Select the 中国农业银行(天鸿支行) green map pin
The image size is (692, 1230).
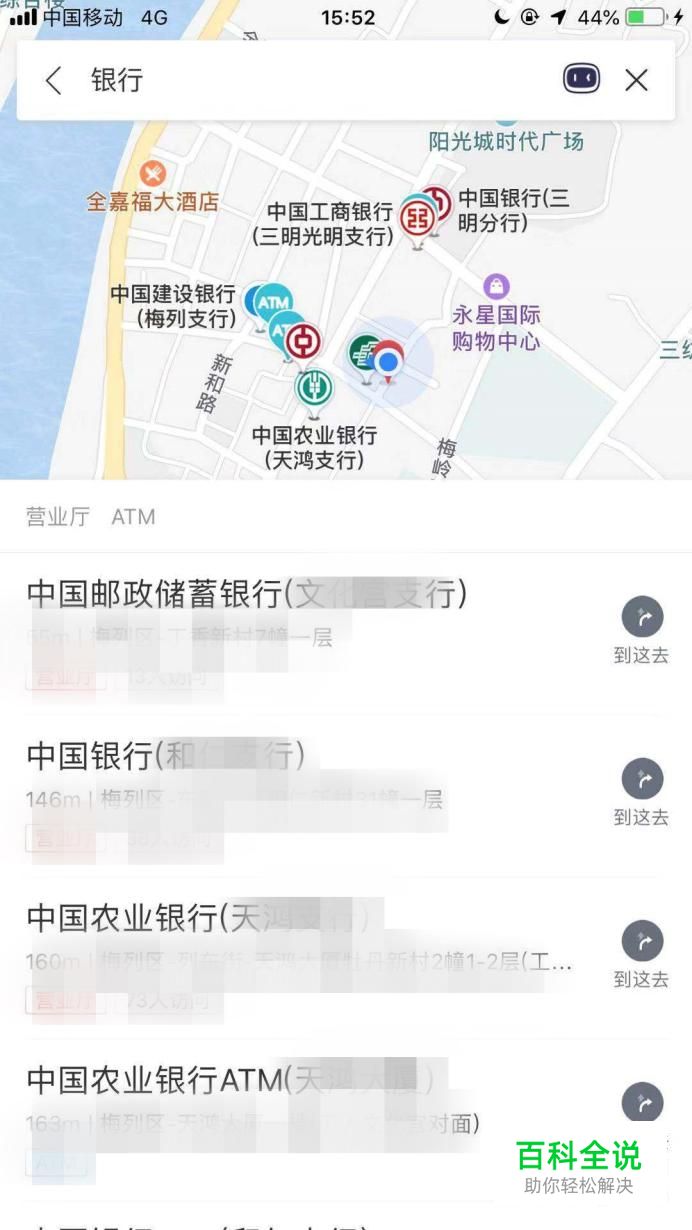[314, 391]
